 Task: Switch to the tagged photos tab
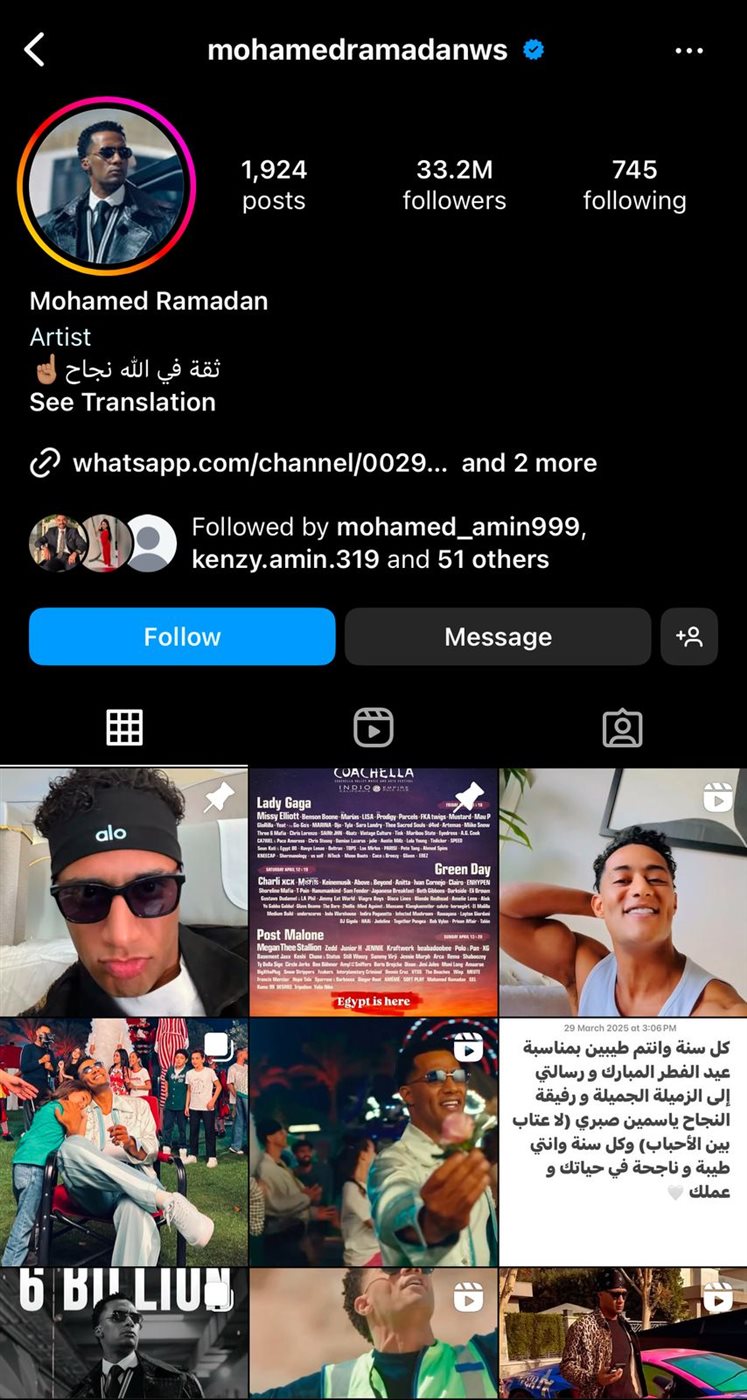622,728
